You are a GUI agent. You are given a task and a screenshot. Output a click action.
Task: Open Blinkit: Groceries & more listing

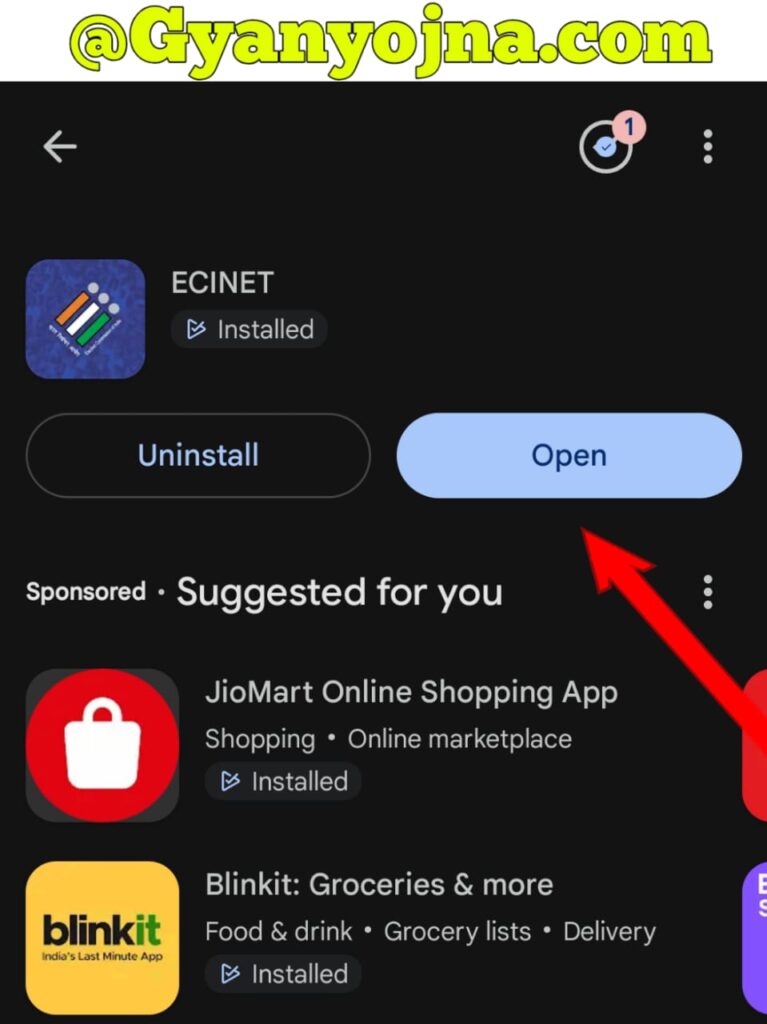[x=378, y=884]
